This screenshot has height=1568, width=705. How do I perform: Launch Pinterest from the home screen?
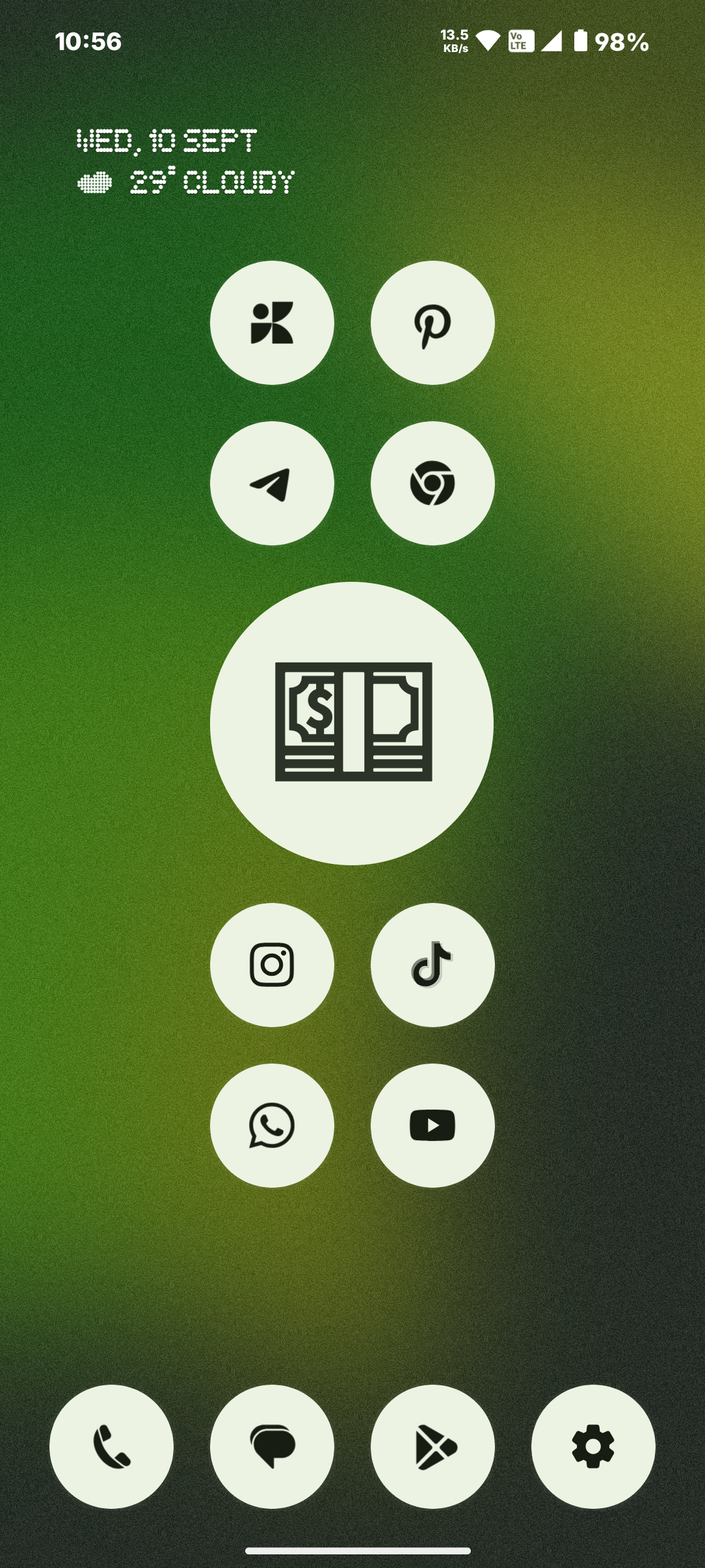pyautogui.click(x=432, y=322)
